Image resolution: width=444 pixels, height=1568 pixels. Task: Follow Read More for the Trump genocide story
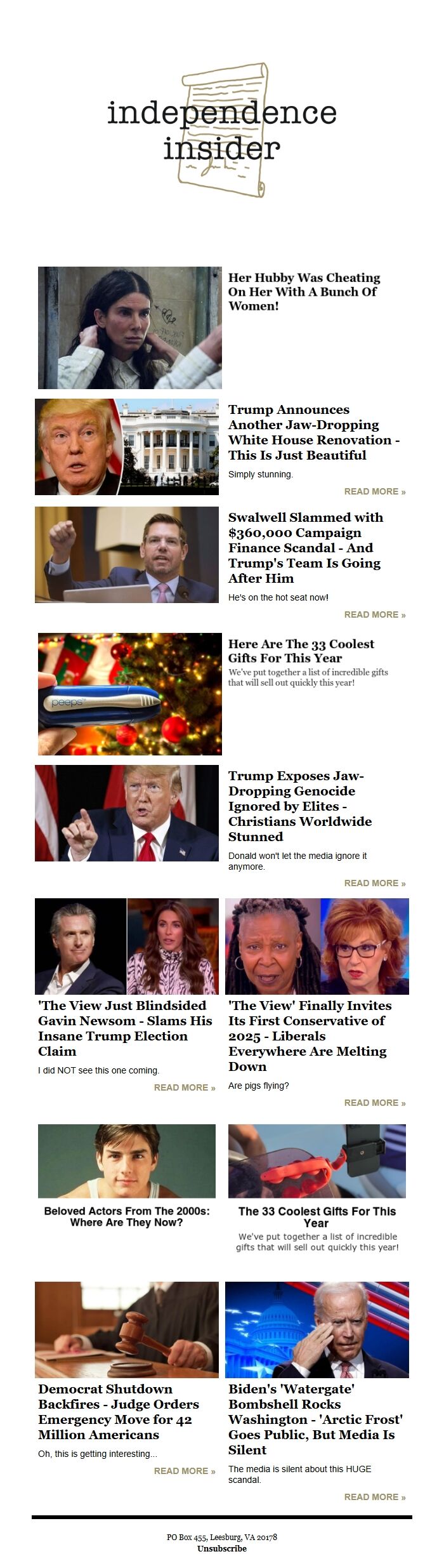click(x=374, y=883)
